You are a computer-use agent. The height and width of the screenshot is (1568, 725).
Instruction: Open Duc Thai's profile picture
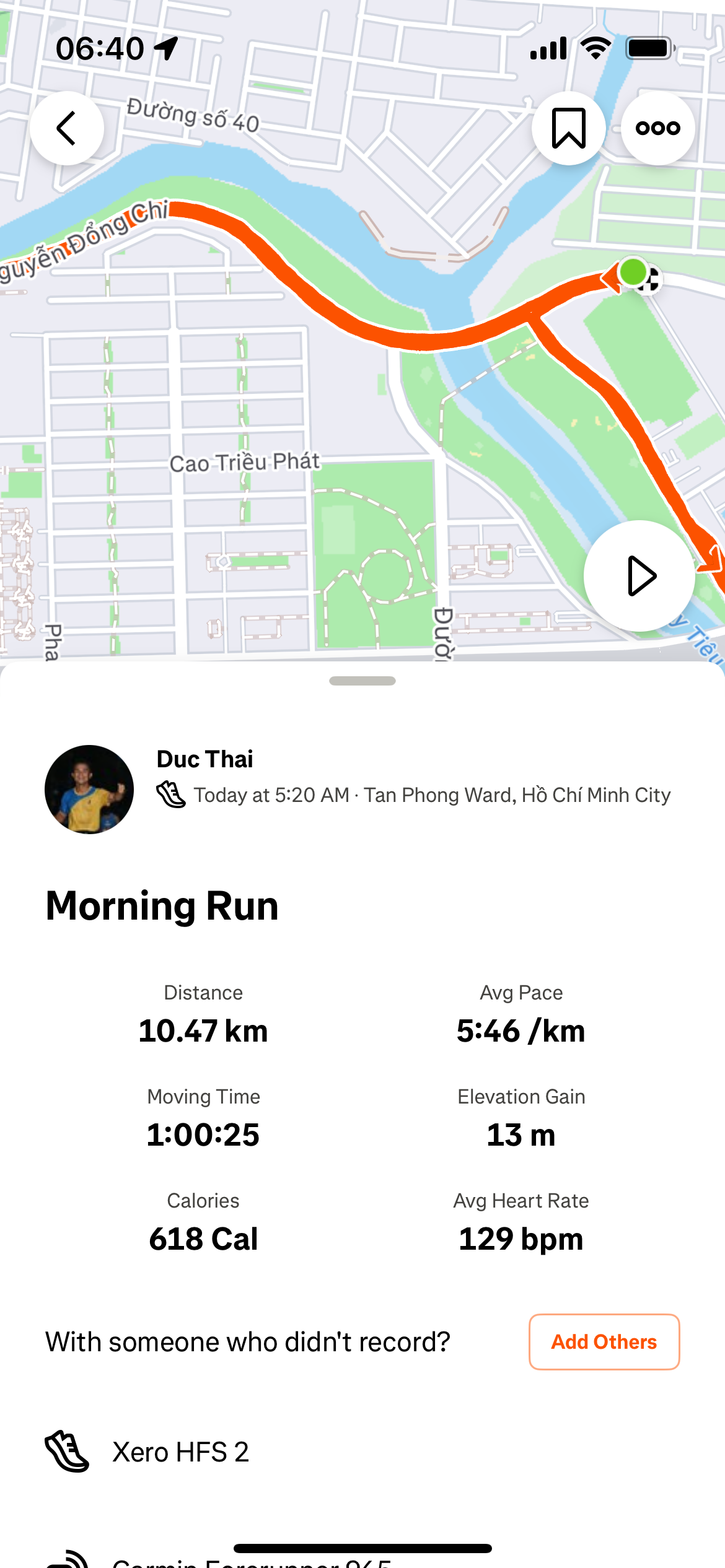pos(89,790)
